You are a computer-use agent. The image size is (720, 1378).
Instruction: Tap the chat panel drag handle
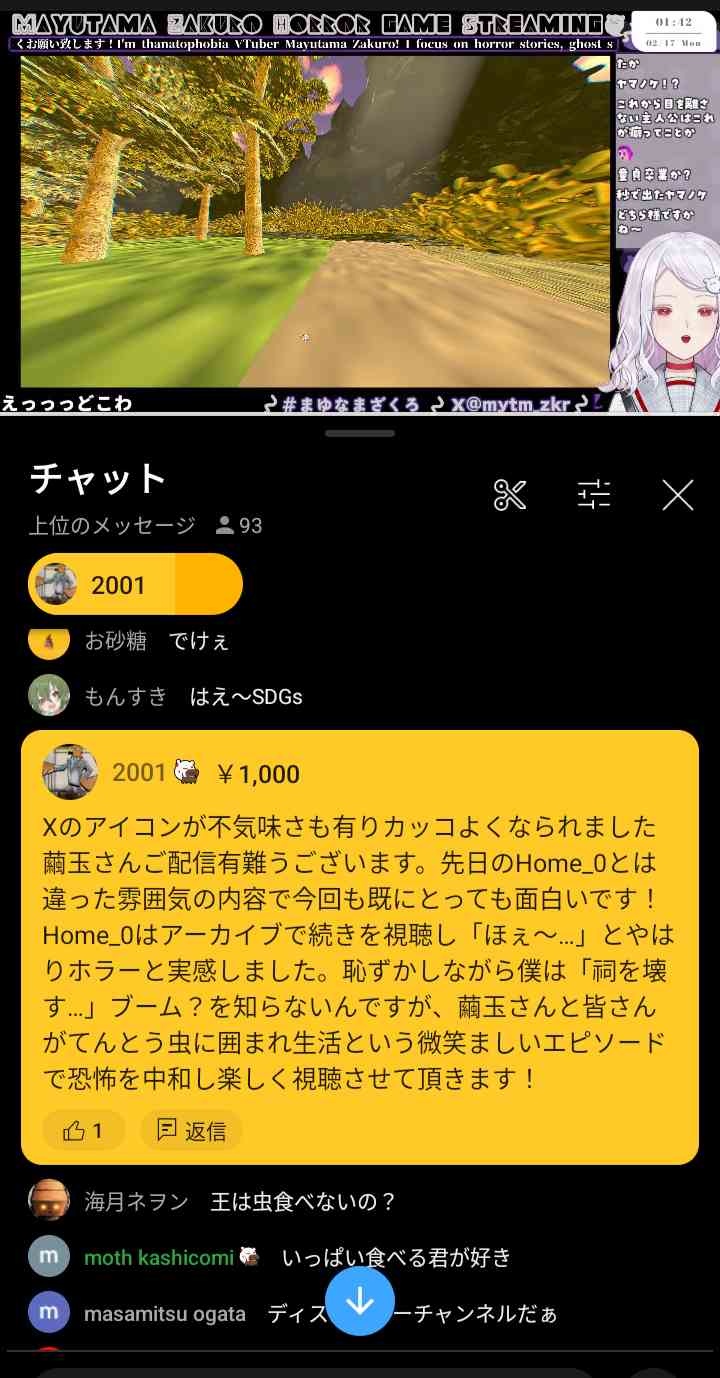(x=360, y=433)
